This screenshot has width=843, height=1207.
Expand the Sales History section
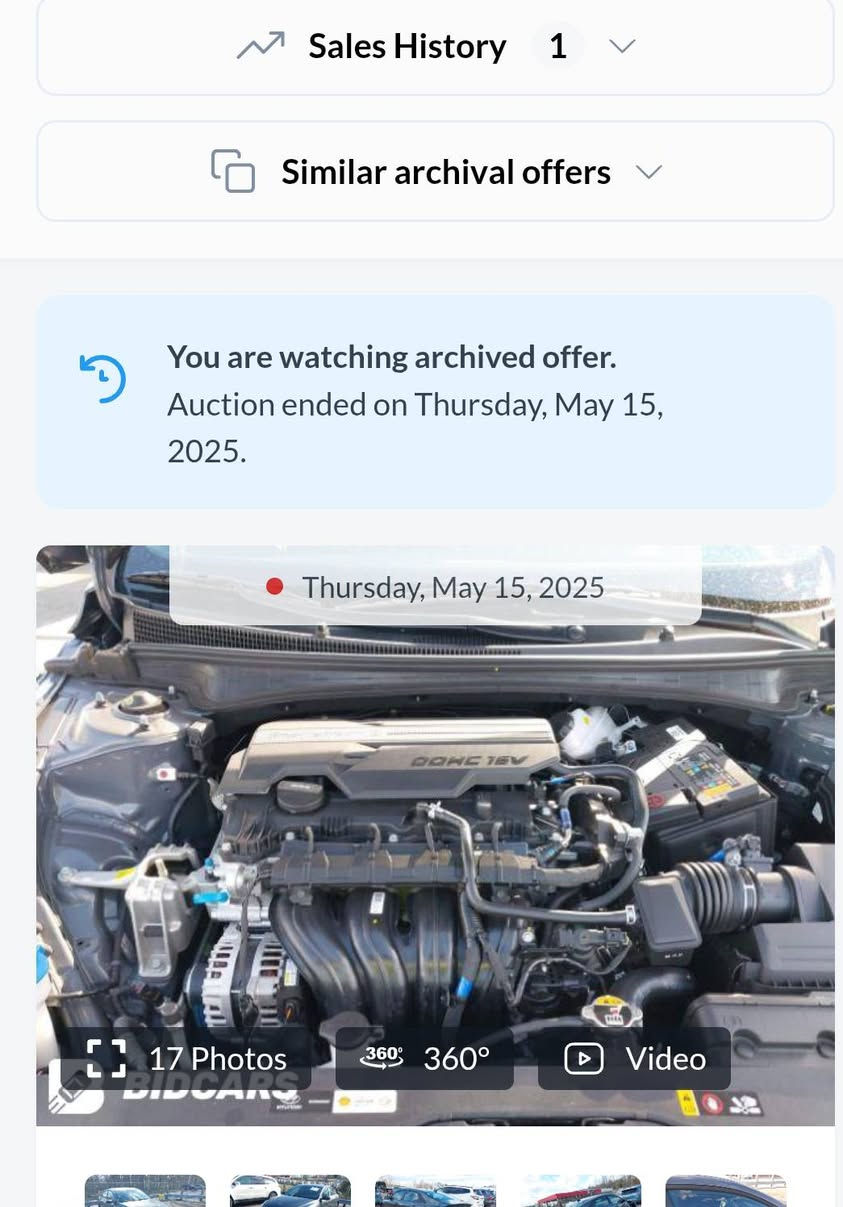pos(435,47)
